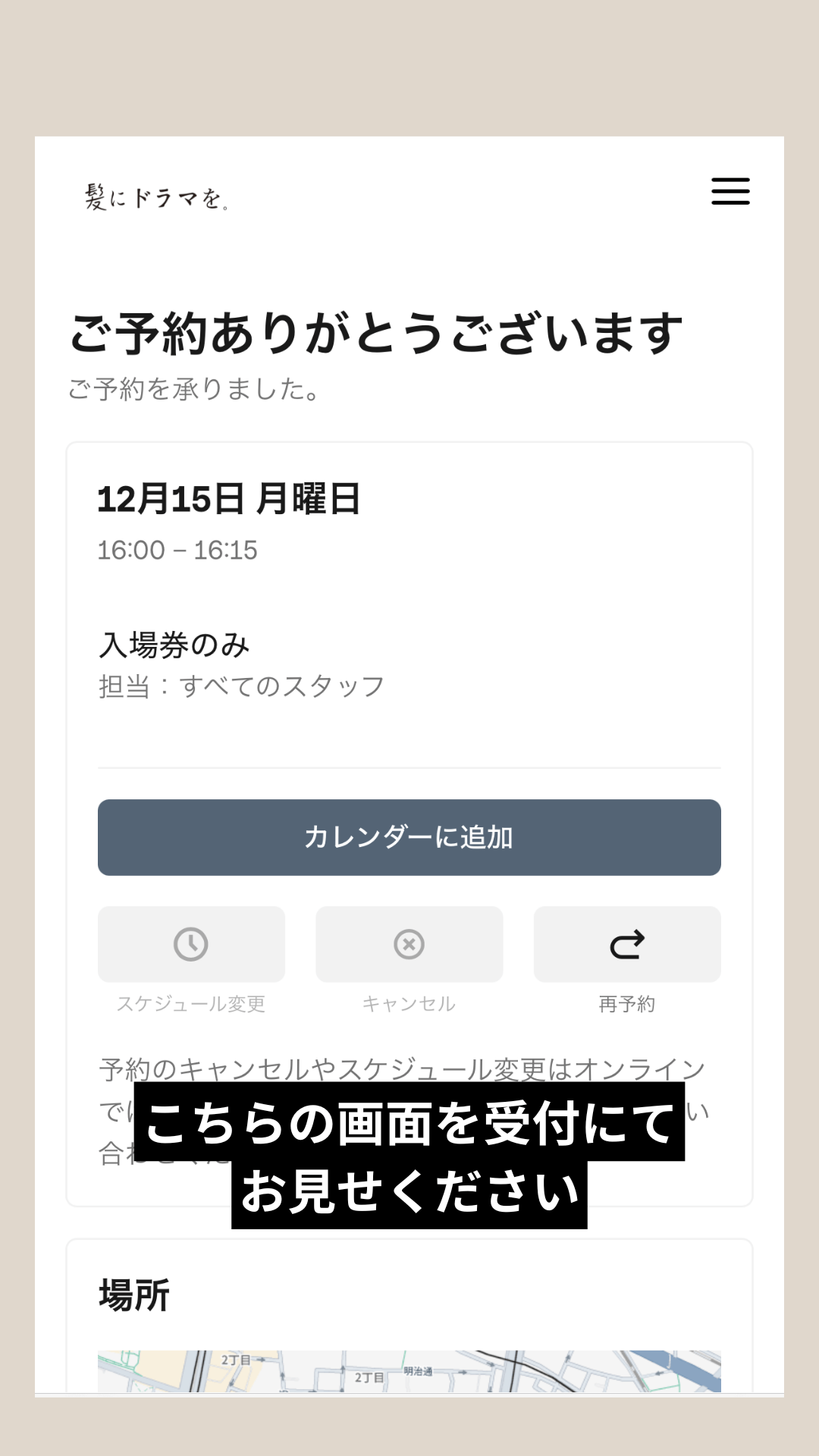Select the clock icon above スケジュール変更
819x1456 pixels.
point(191,944)
